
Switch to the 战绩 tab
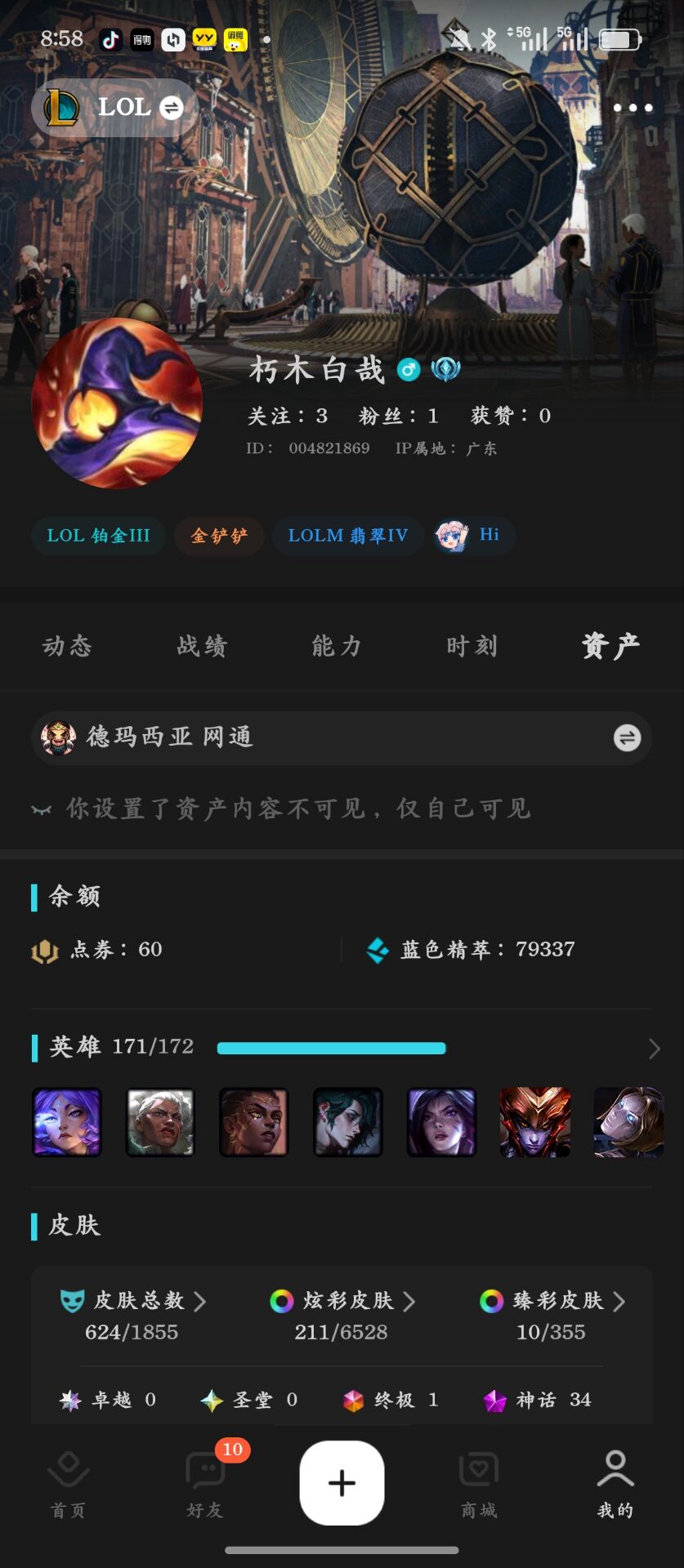pos(202,646)
